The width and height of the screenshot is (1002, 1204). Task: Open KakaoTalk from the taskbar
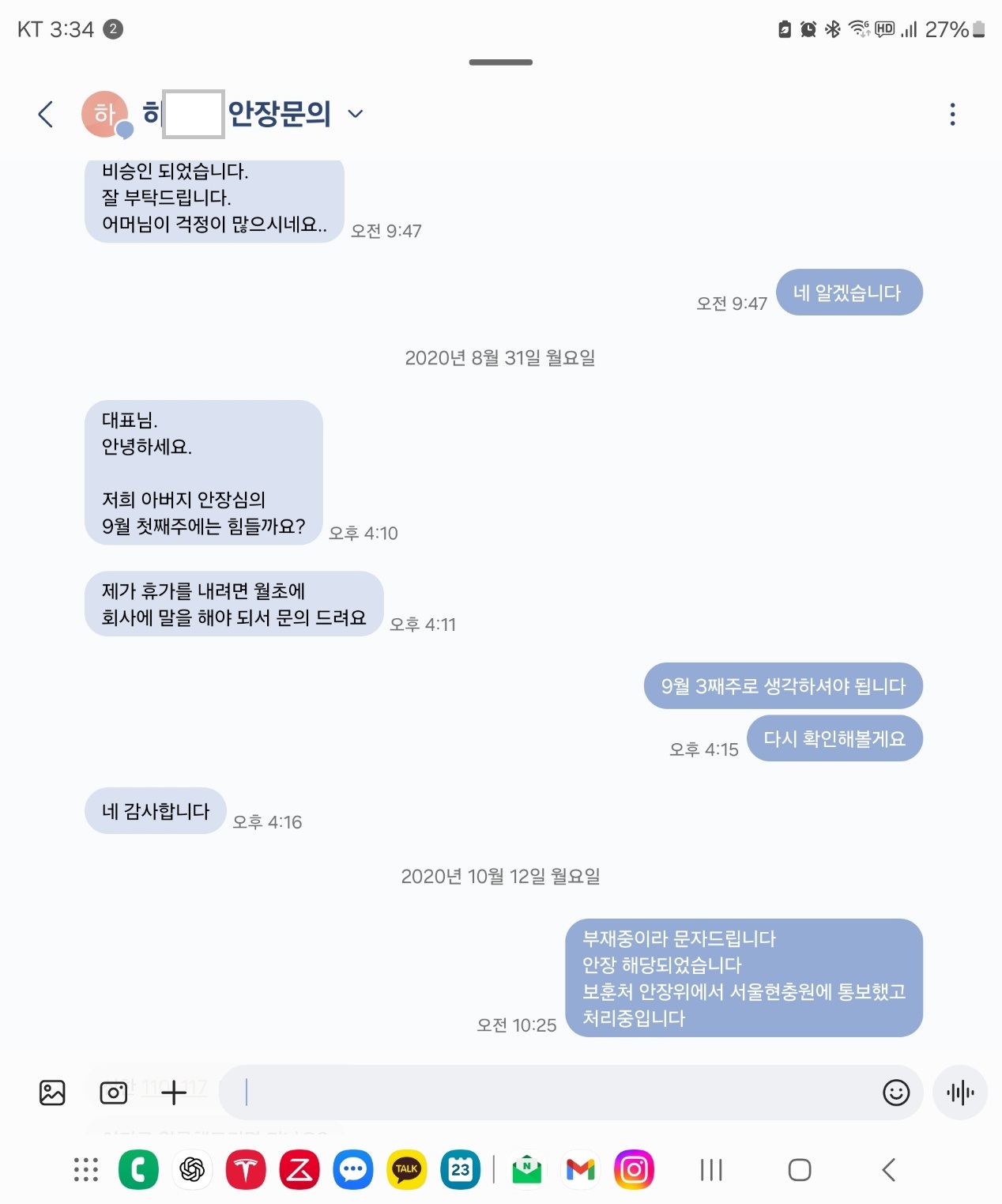pos(407,1169)
